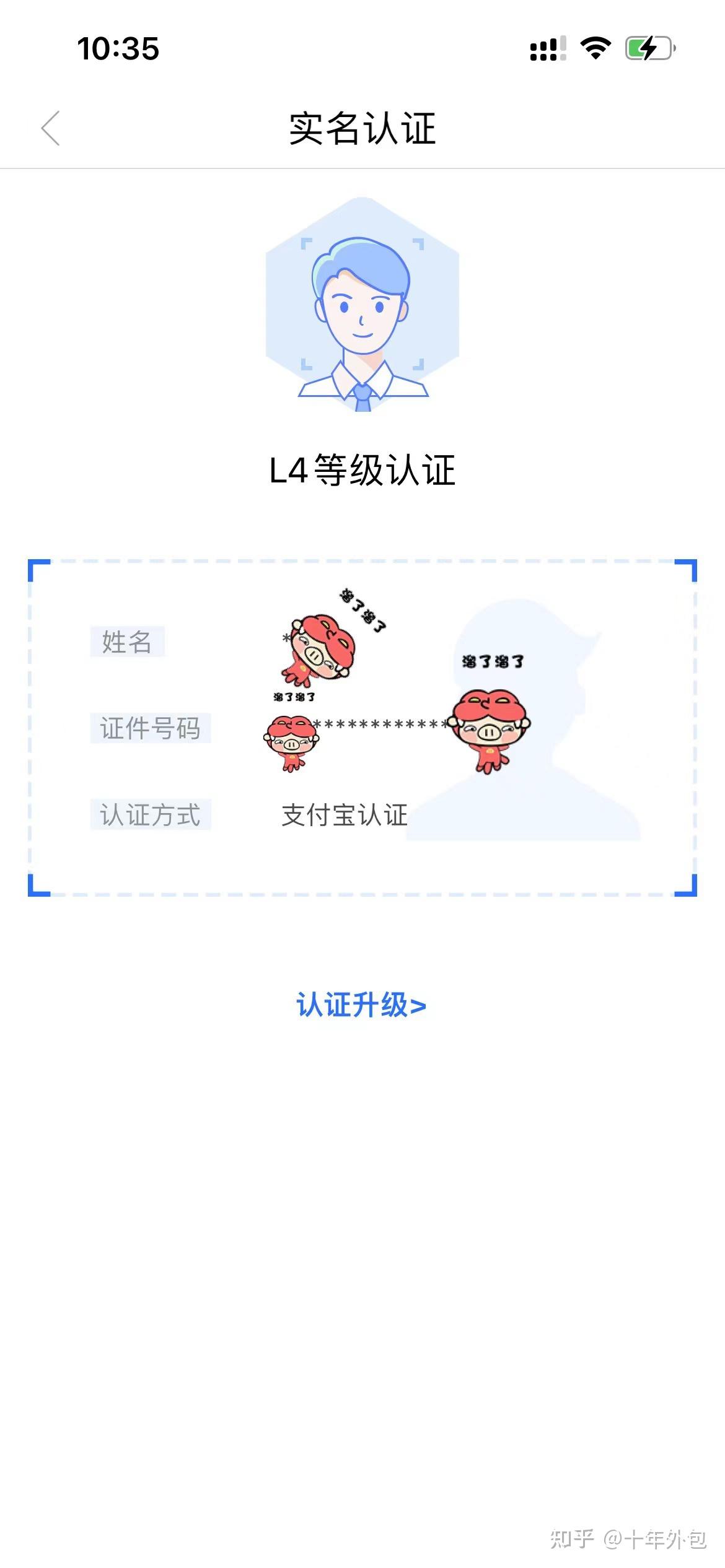Viewport: 725px width, 1568px height.
Task: Go back from the 实名认证 page
Action: coord(51,128)
